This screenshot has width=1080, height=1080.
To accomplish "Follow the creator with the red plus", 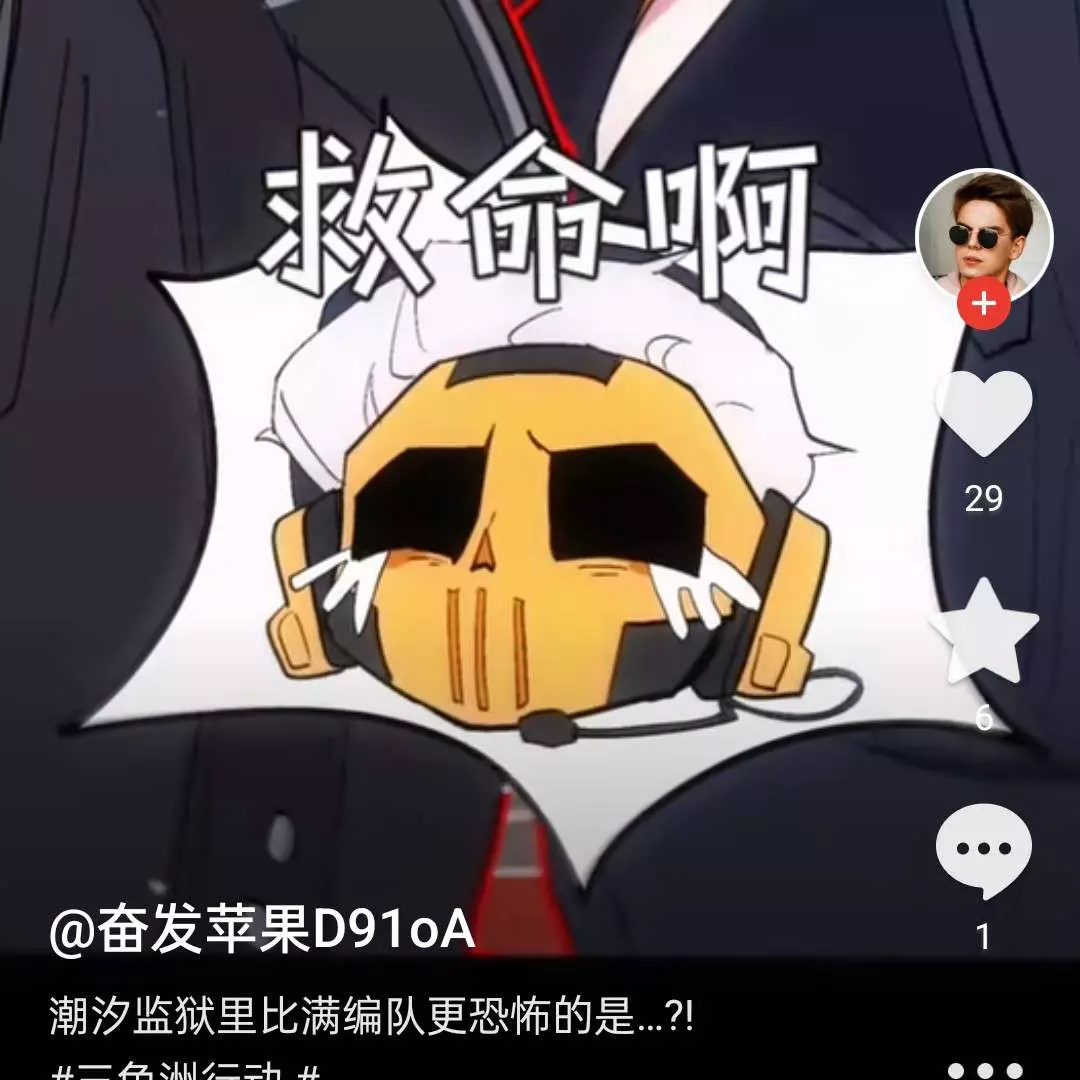I will tap(984, 304).
